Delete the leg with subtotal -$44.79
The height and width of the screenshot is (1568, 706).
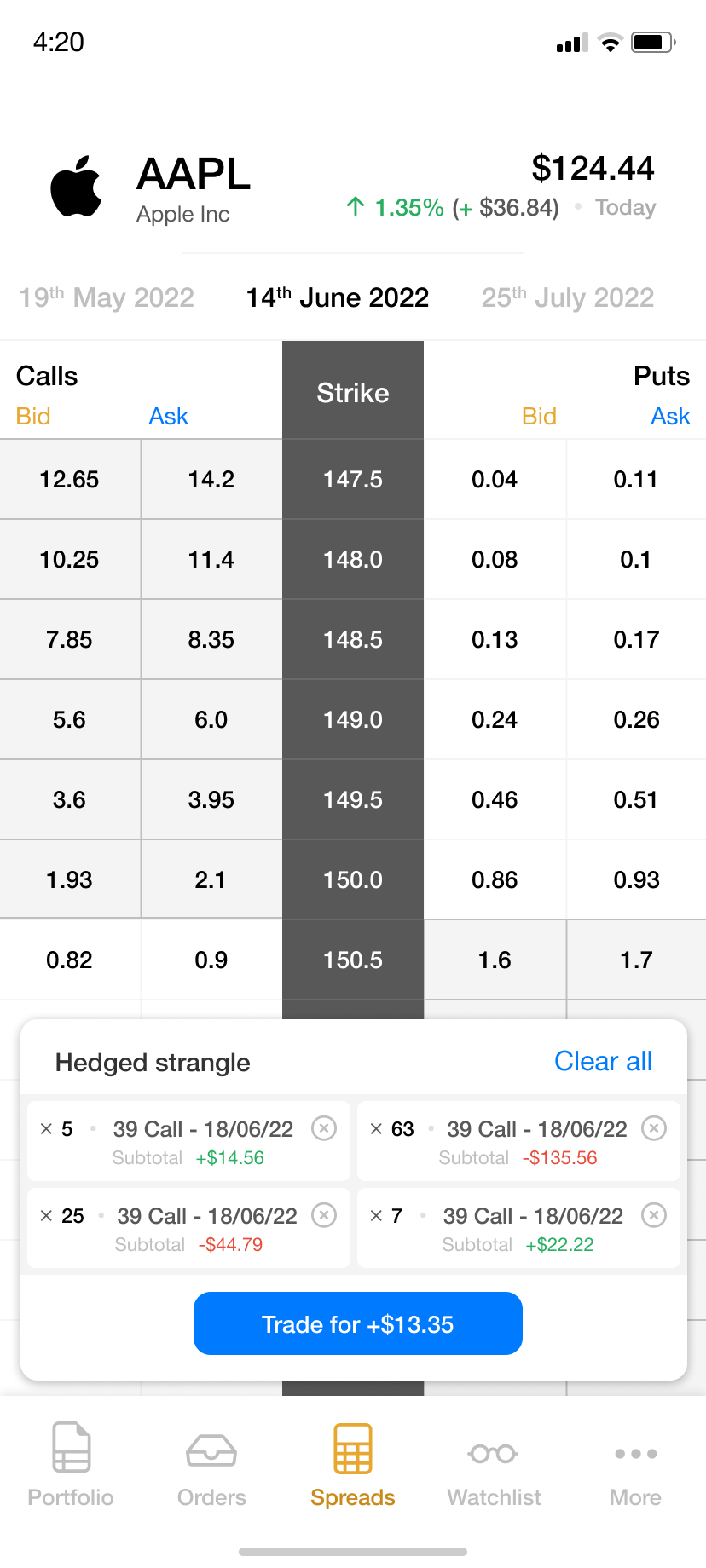pyautogui.click(x=324, y=1215)
